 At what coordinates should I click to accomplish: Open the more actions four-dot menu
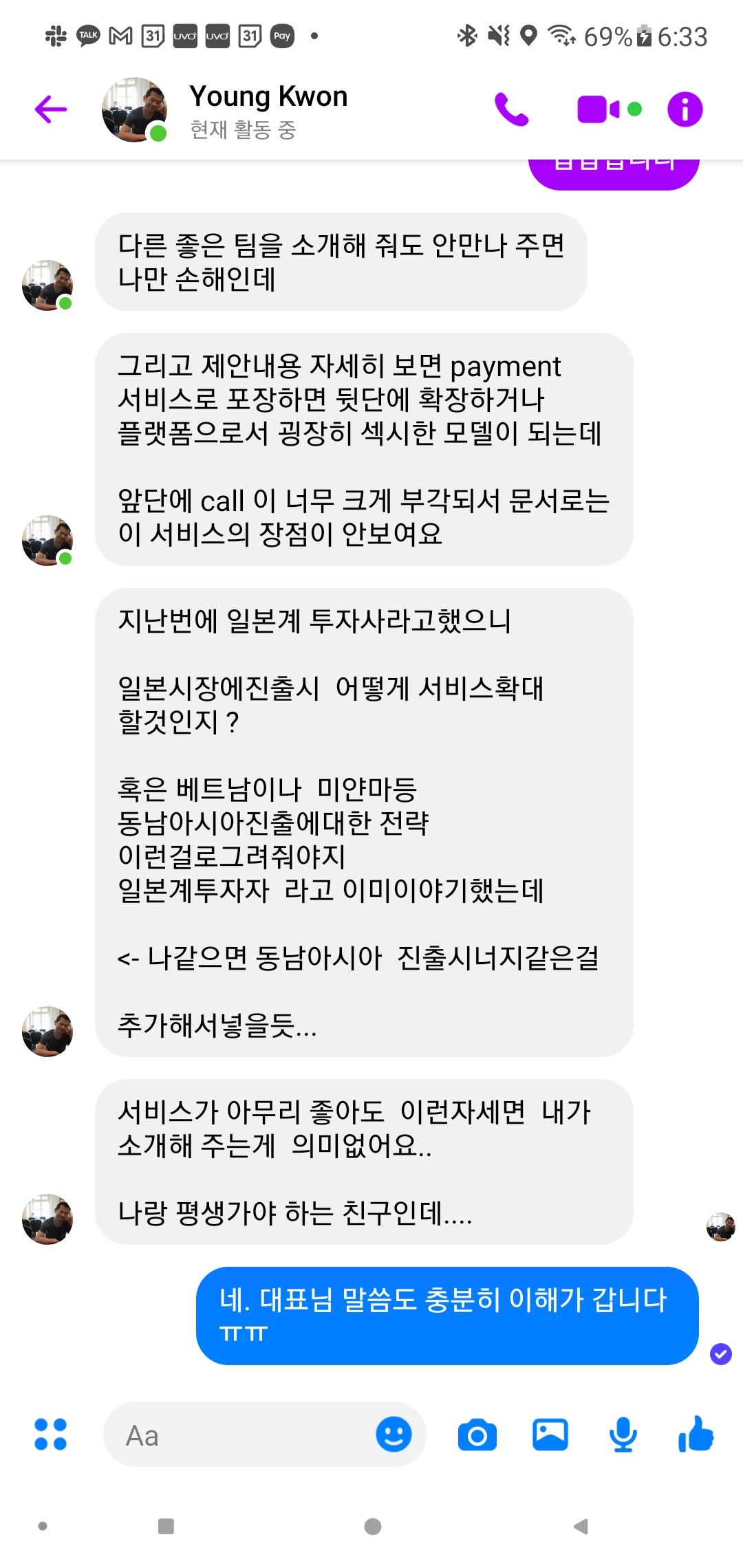click(51, 1435)
